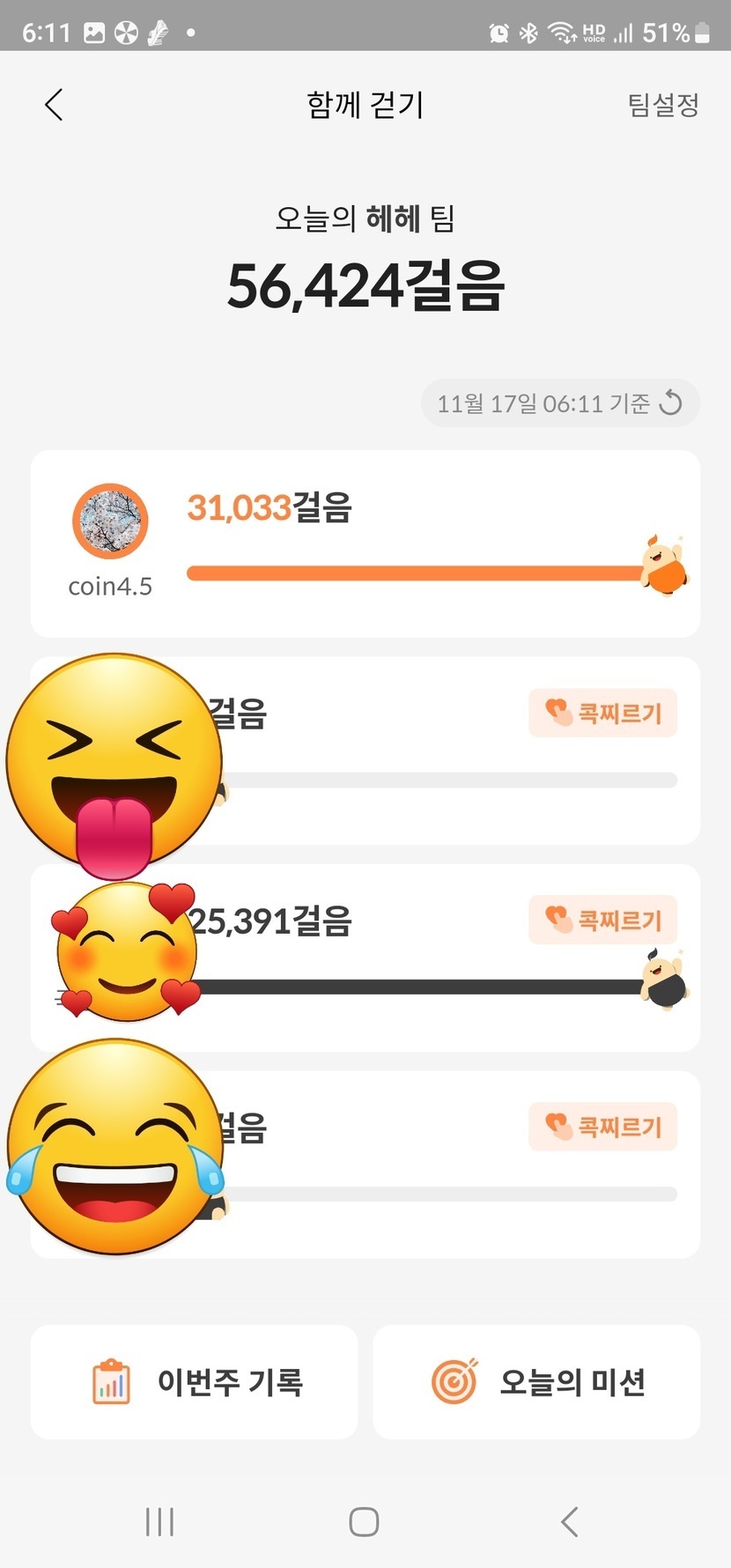This screenshot has height=1568, width=731.
Task: Open 팀설정 team settings
Action: 662,105
